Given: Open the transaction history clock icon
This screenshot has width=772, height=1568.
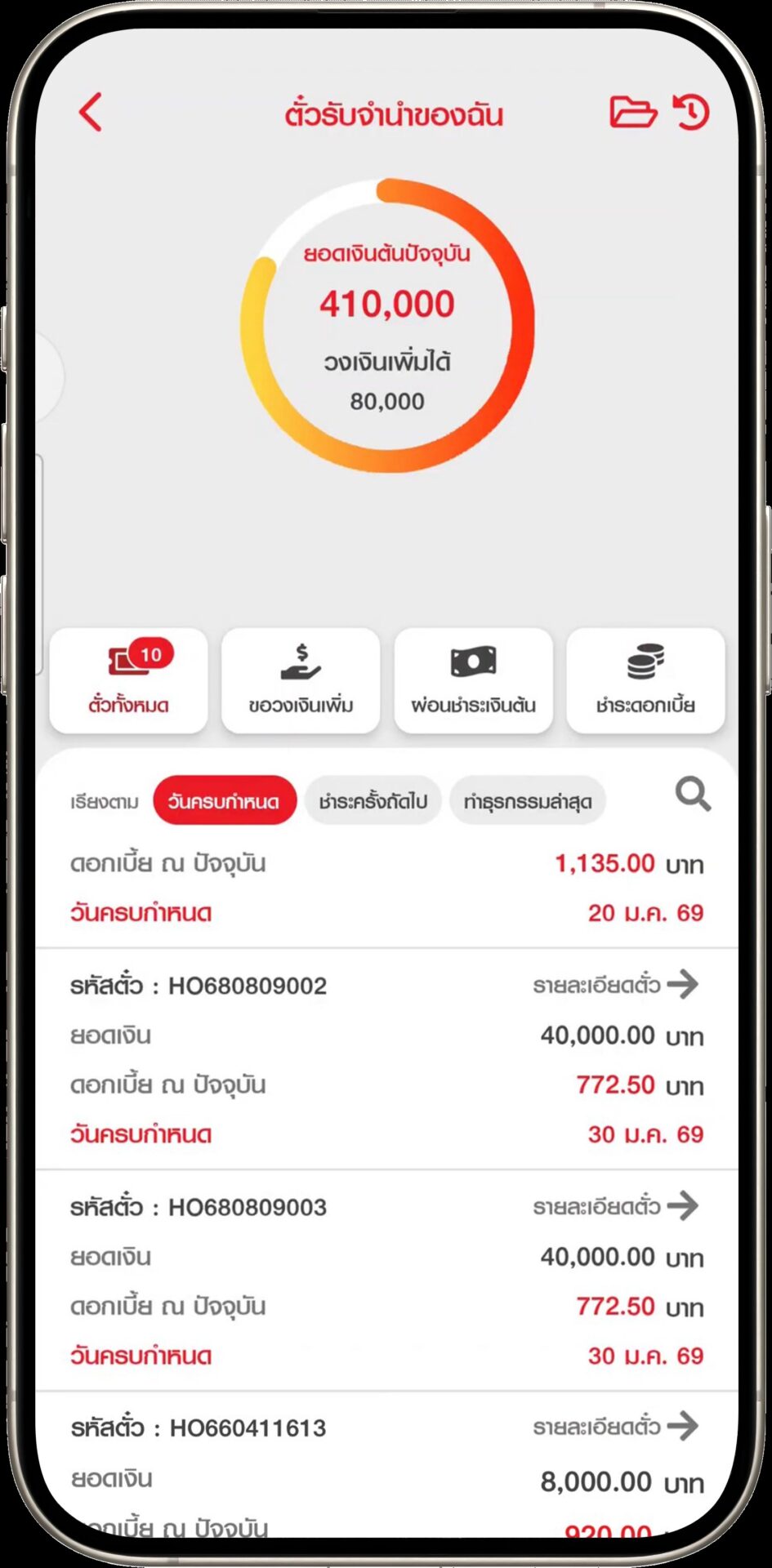Looking at the screenshot, I should 691,112.
